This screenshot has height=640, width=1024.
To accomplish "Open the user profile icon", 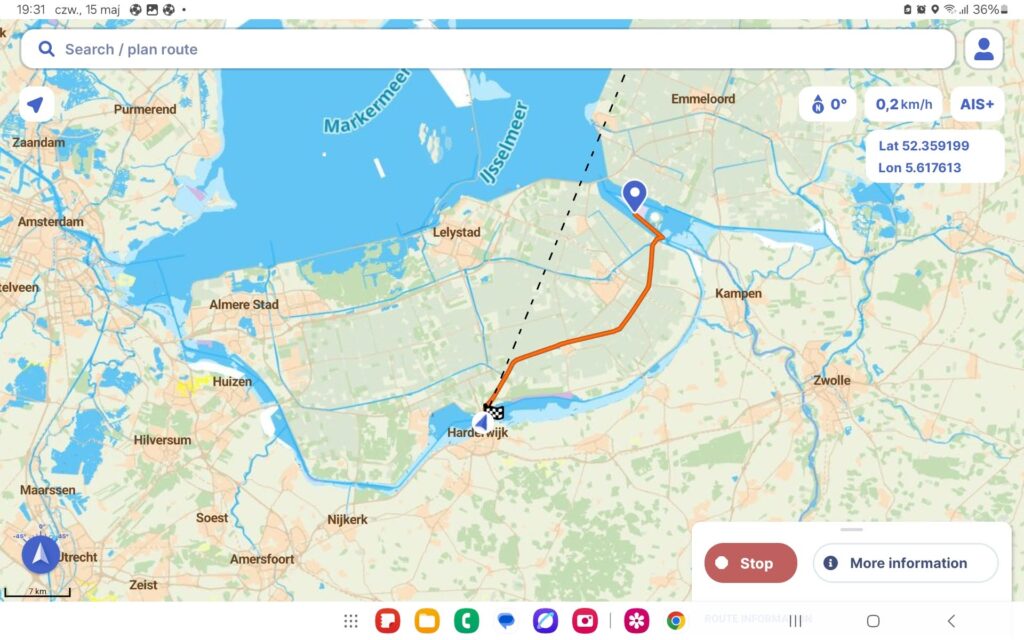I will (984, 49).
